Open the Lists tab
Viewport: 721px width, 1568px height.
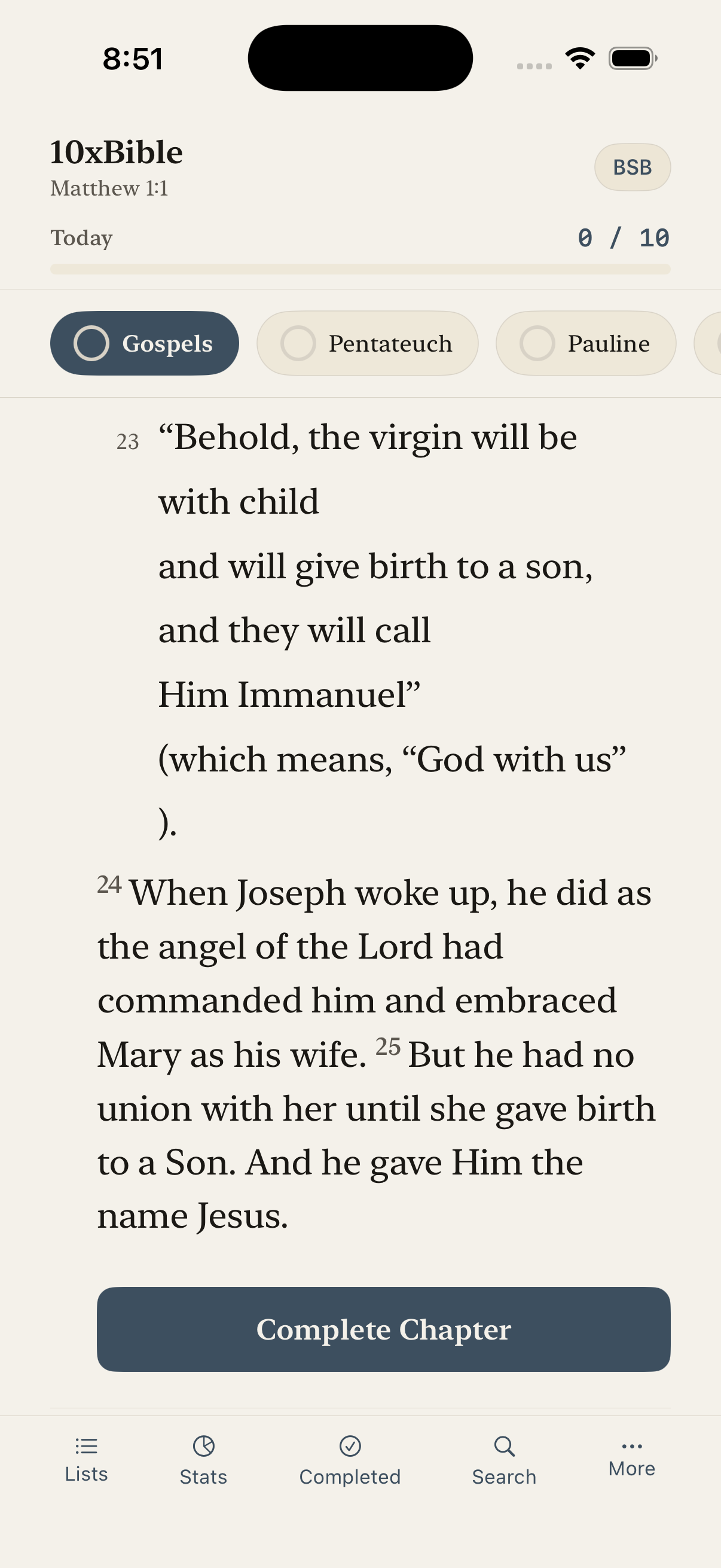point(87,1460)
